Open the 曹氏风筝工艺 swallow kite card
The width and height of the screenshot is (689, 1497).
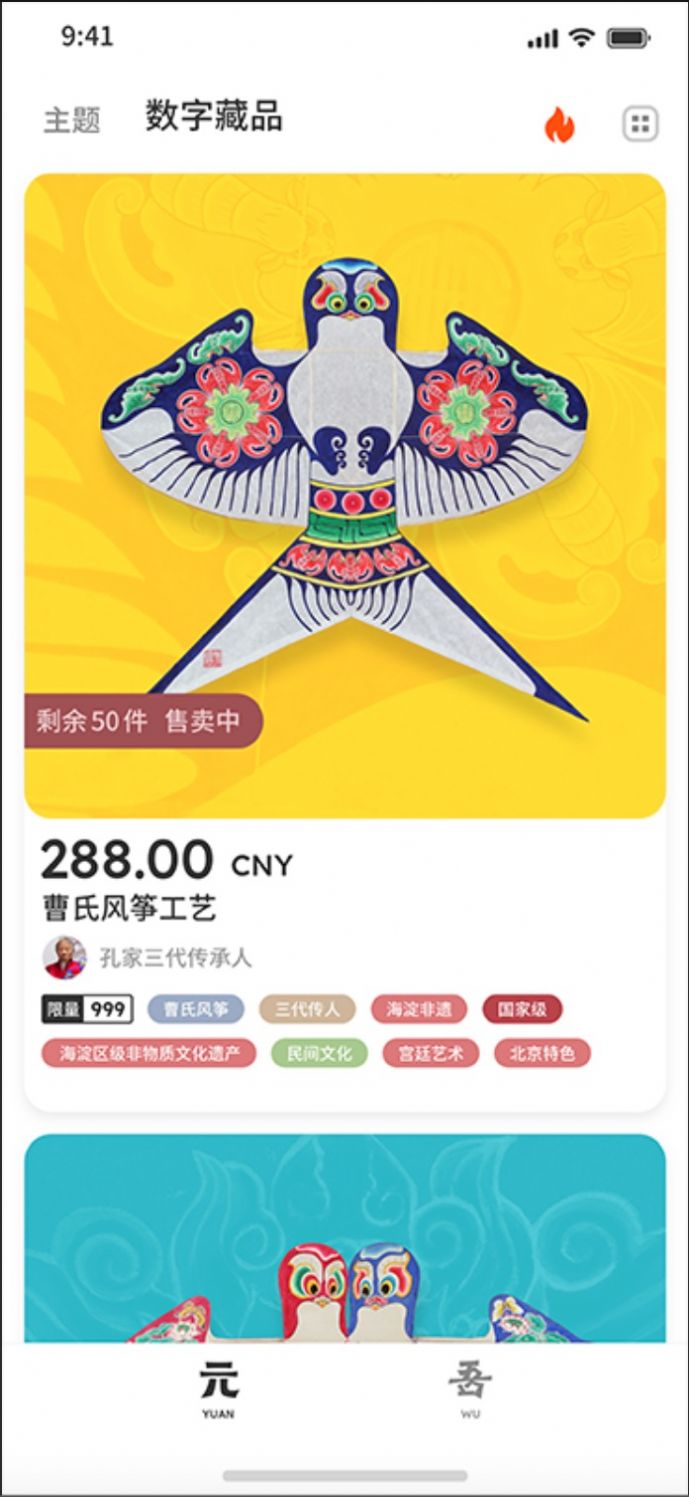coord(345,495)
